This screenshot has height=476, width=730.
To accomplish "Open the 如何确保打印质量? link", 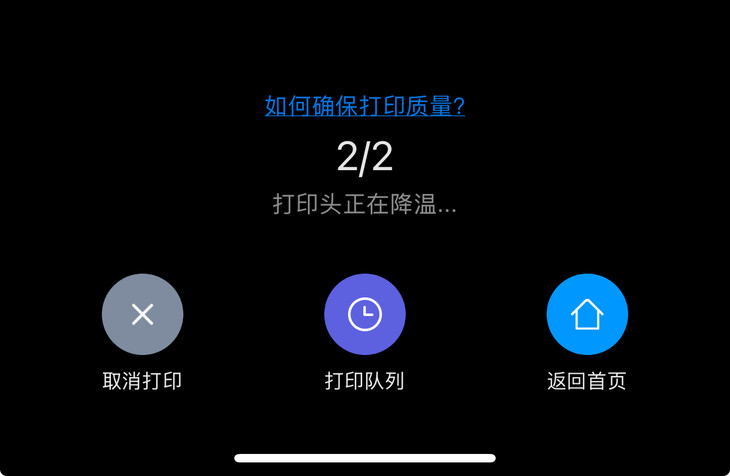I will (x=364, y=106).
